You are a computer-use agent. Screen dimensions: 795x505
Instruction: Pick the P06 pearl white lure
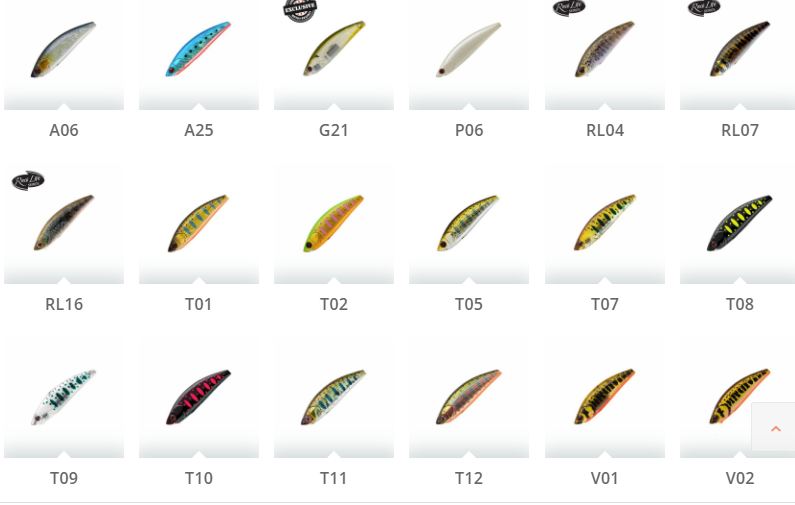468,50
